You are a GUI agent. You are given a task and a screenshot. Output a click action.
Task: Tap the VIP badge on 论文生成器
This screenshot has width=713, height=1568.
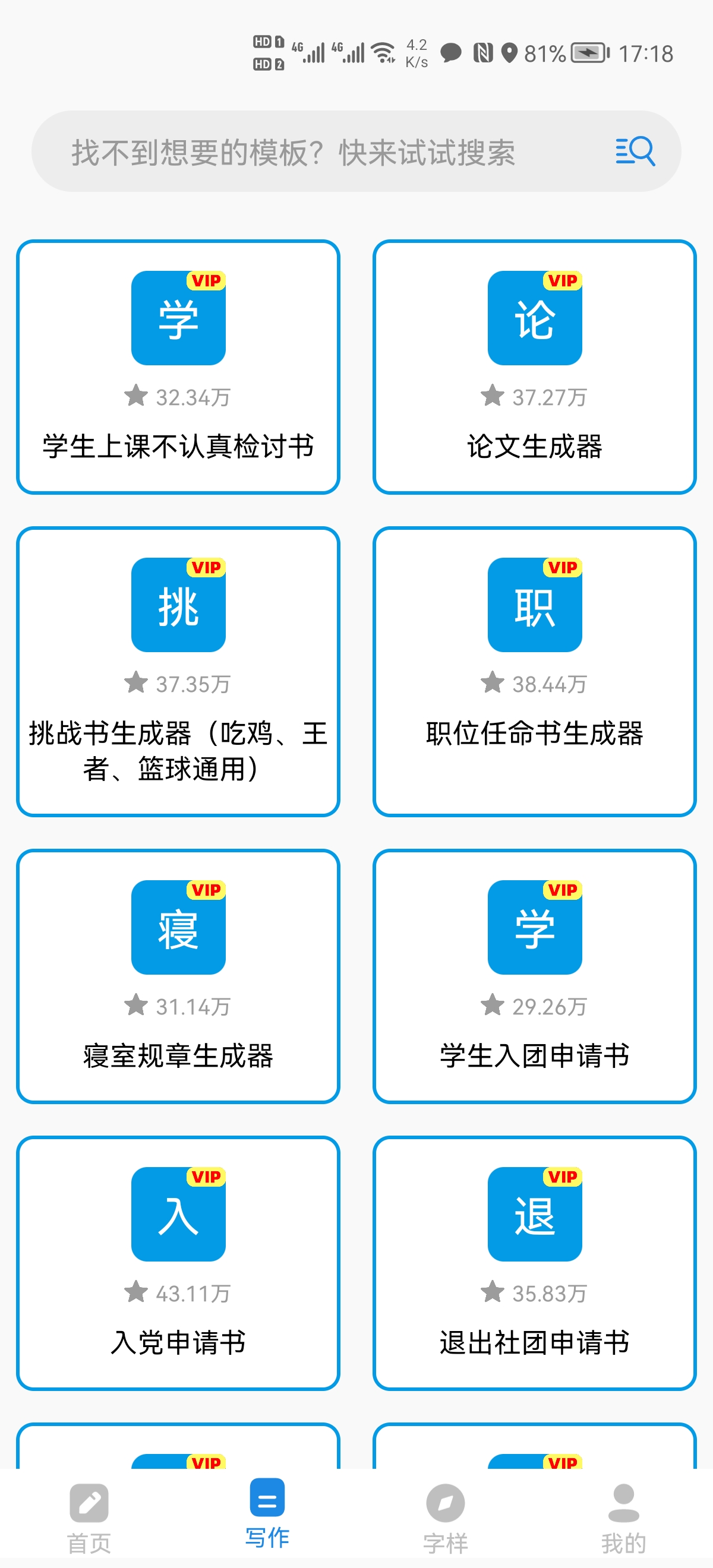(561, 280)
